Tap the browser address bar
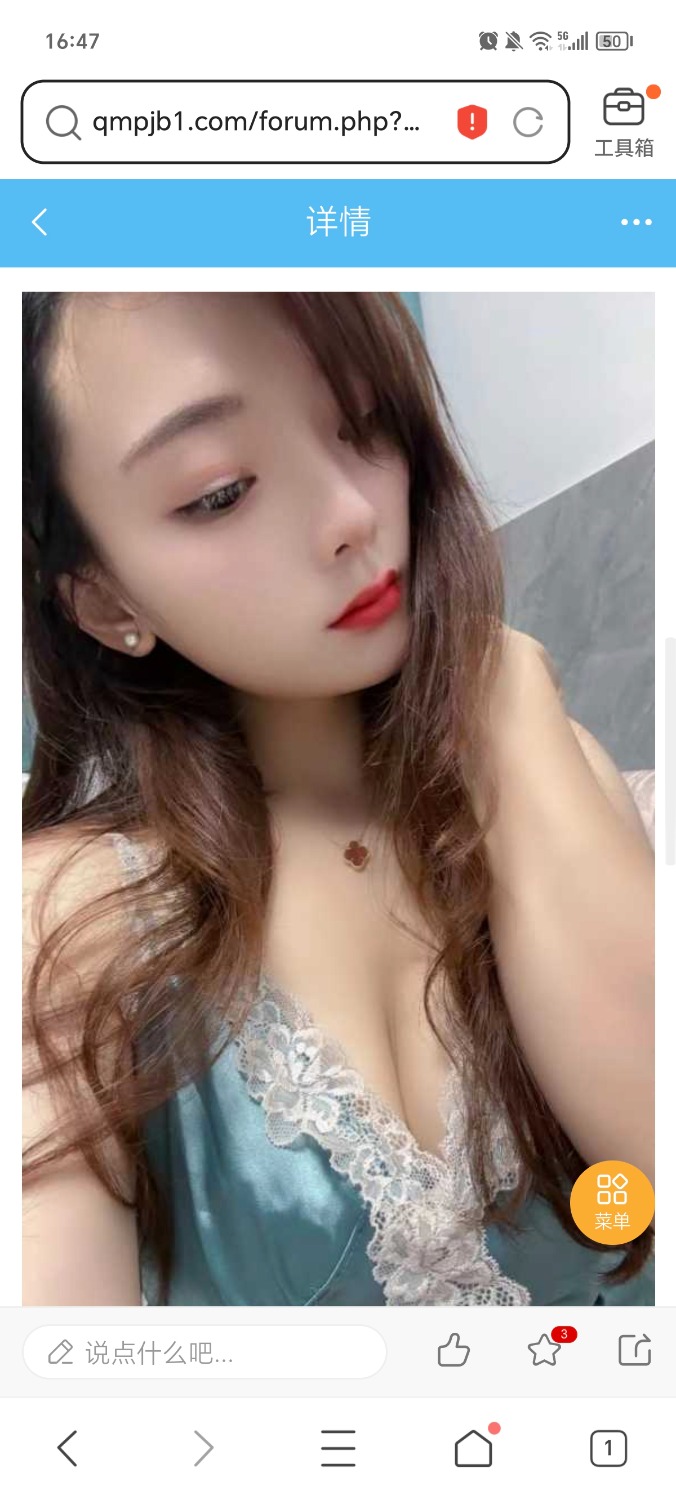The height and width of the screenshot is (1500, 676). click(x=255, y=122)
